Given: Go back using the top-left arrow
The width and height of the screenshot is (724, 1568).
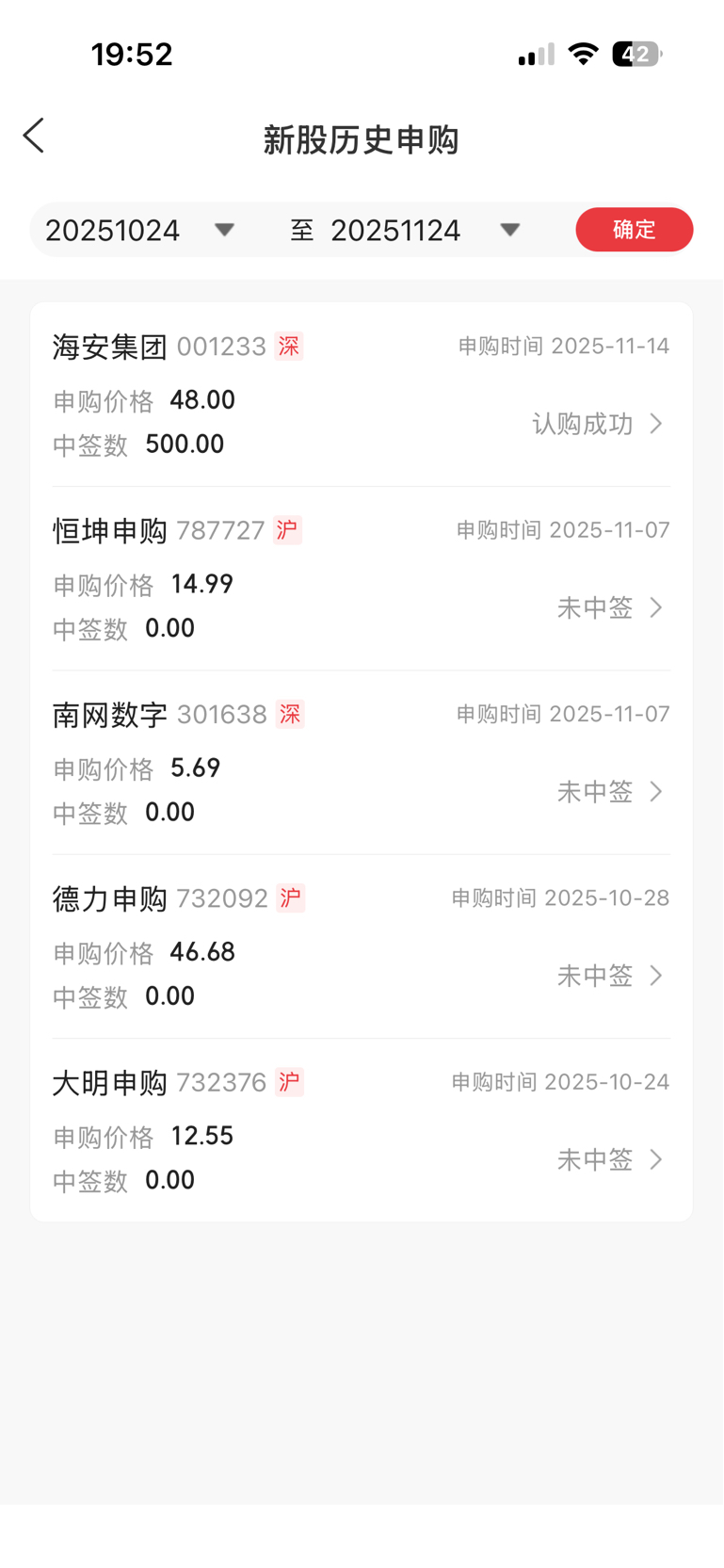Looking at the screenshot, I should (34, 136).
